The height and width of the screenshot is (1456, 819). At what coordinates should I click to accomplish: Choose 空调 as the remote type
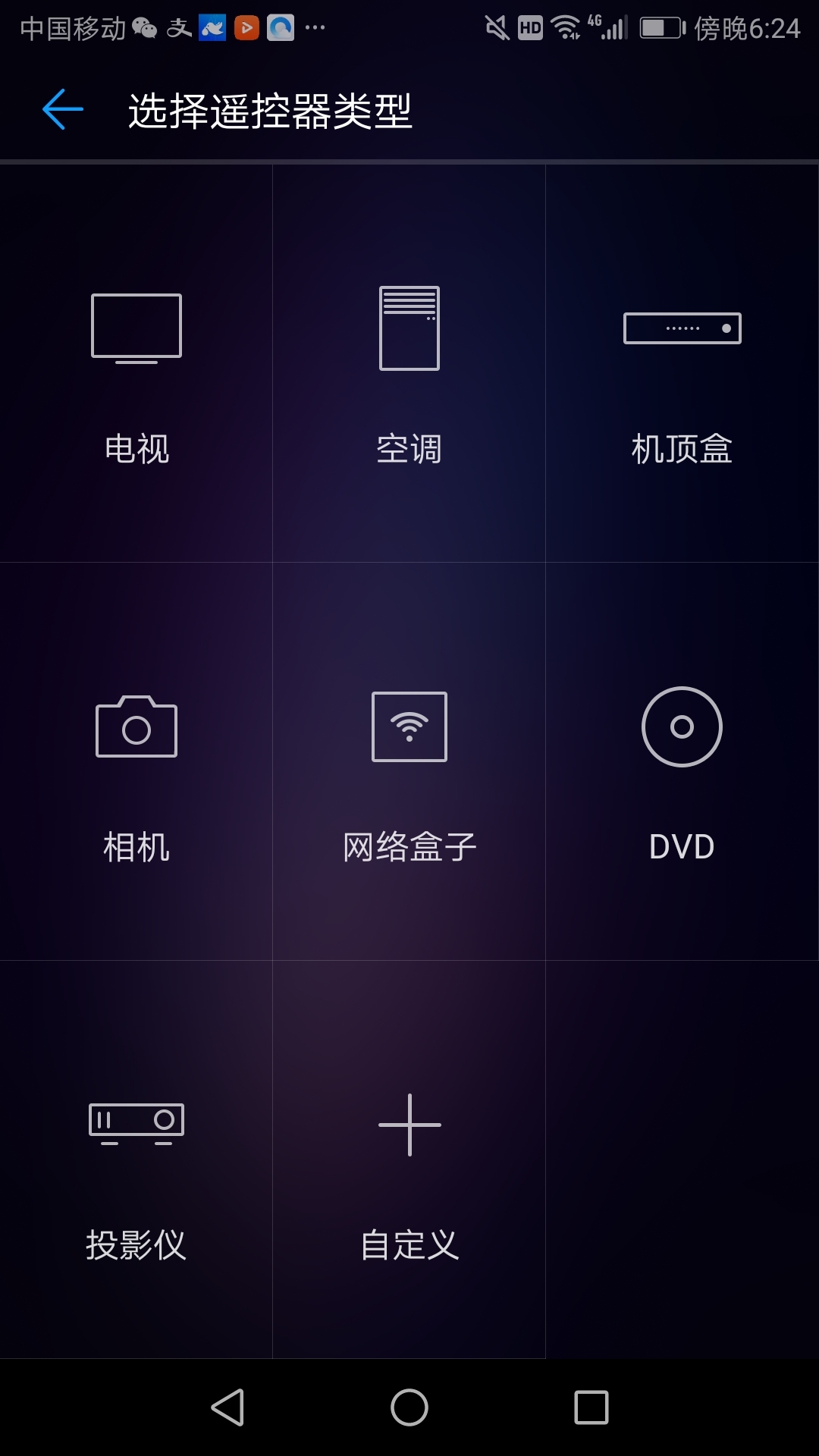click(x=409, y=364)
